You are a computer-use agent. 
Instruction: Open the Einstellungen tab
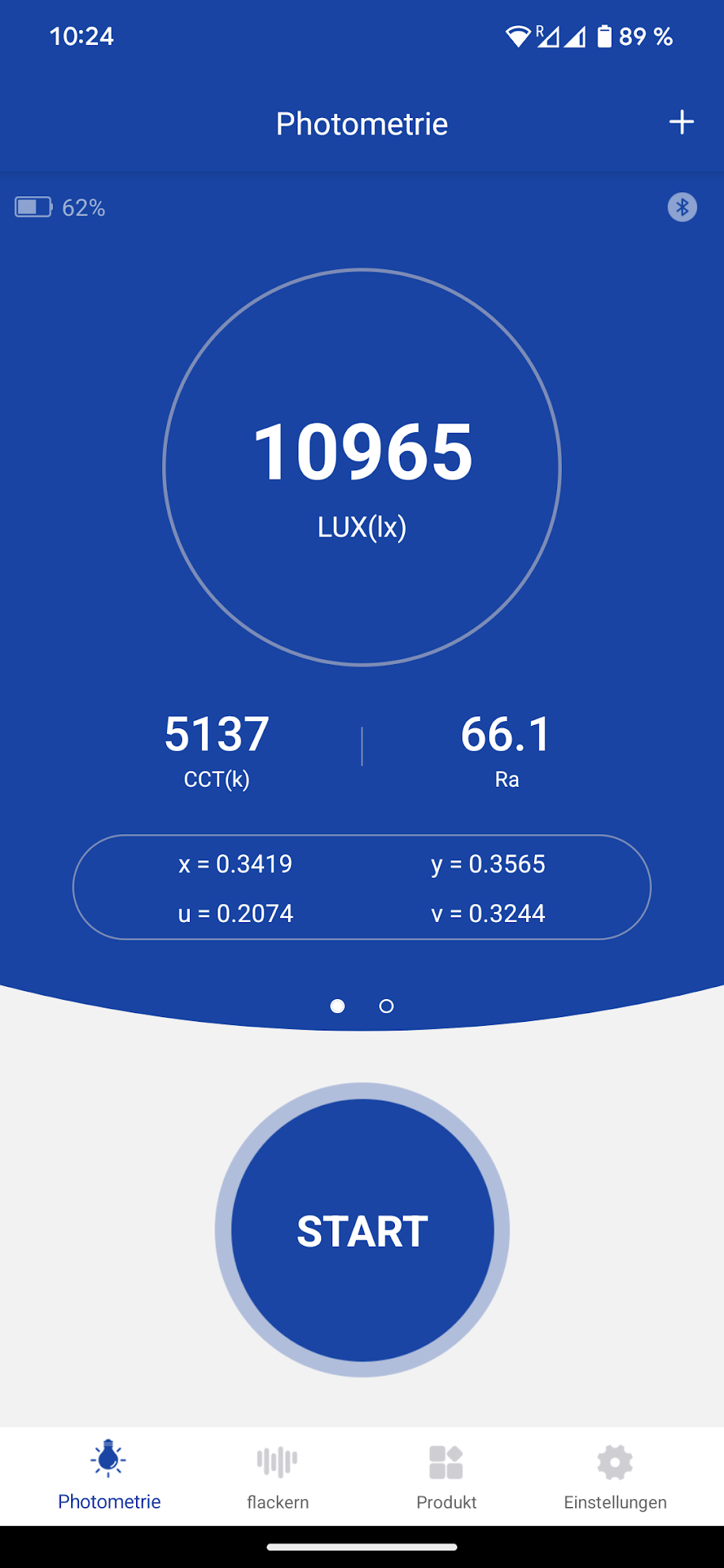615,1477
